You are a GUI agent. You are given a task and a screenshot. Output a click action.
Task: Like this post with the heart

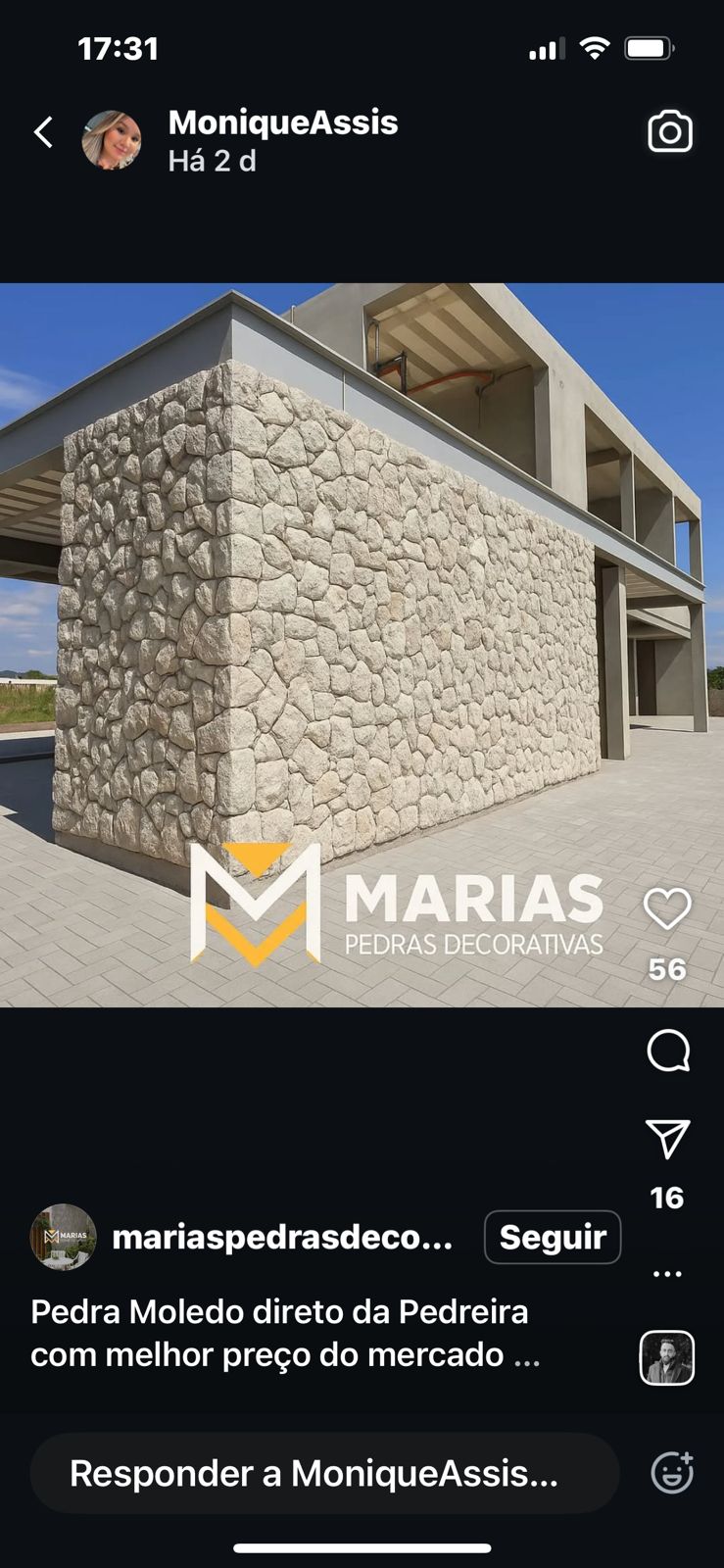(x=667, y=909)
